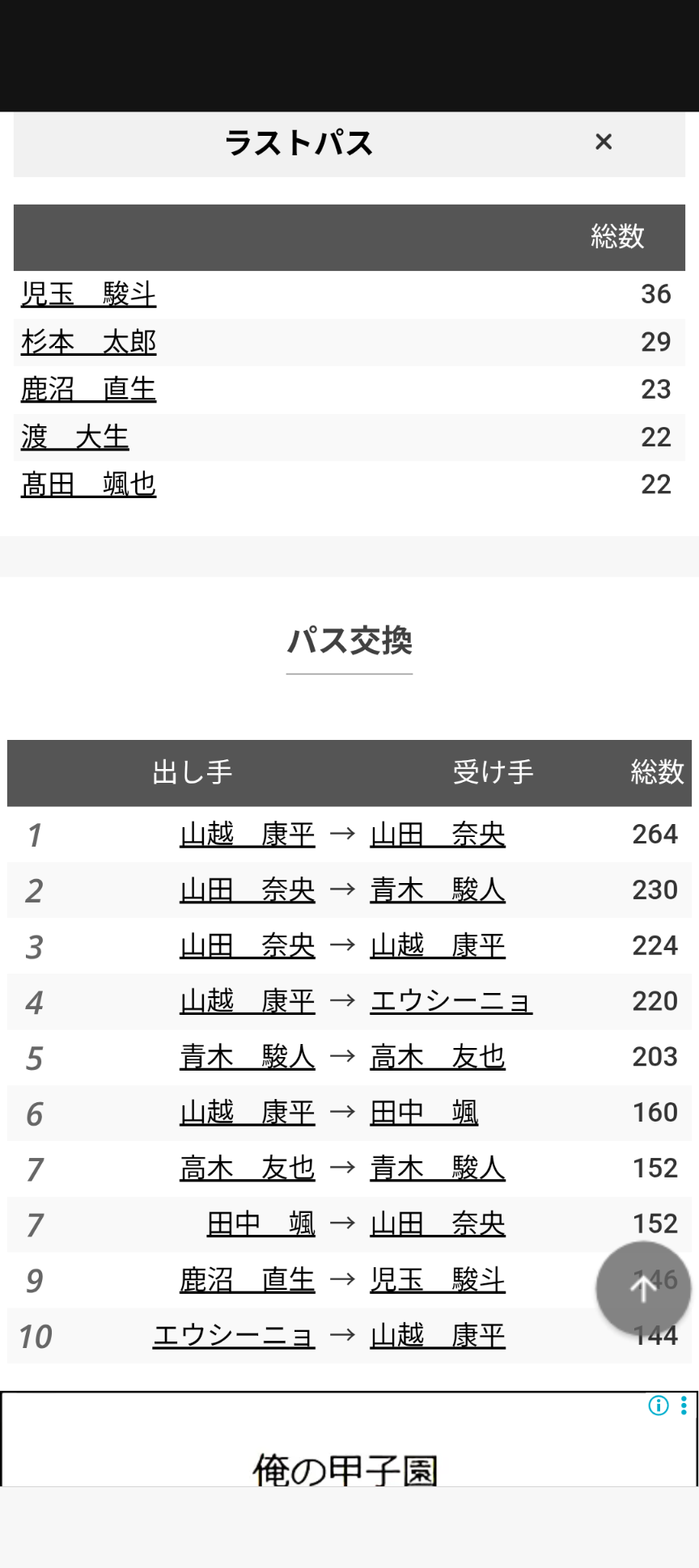The height and width of the screenshot is (1568, 699).
Task: Open player link 杉本 太郎
Action: coord(88,341)
